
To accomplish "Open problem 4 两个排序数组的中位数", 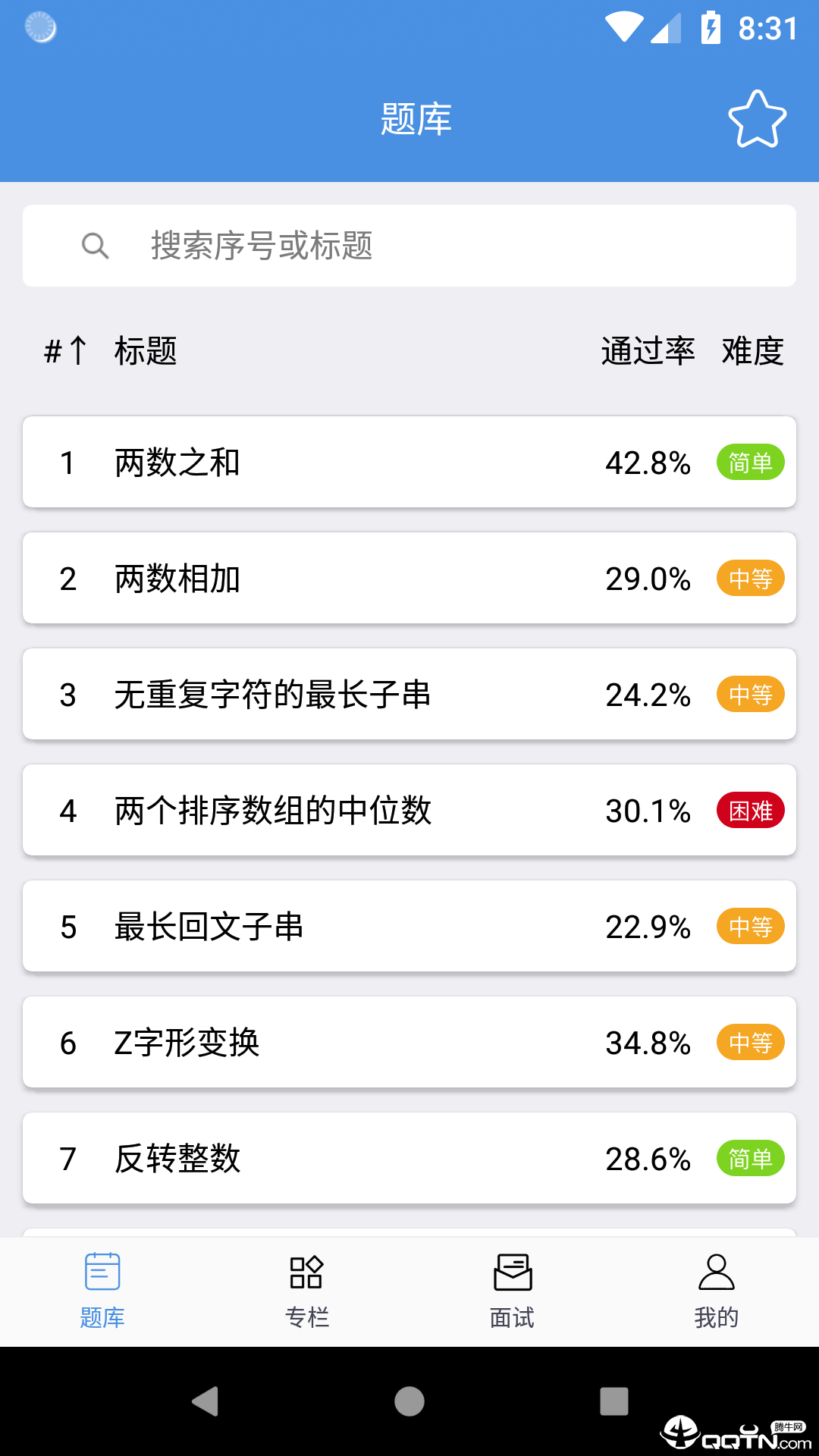I will [409, 810].
